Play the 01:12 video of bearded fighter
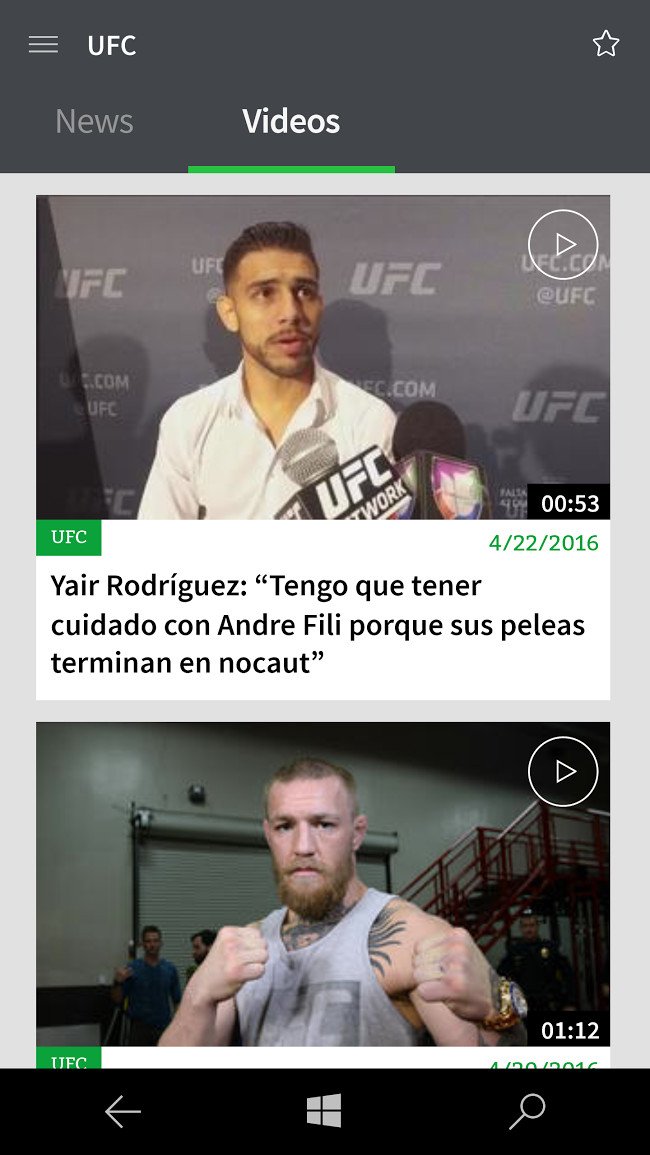 [x=563, y=771]
